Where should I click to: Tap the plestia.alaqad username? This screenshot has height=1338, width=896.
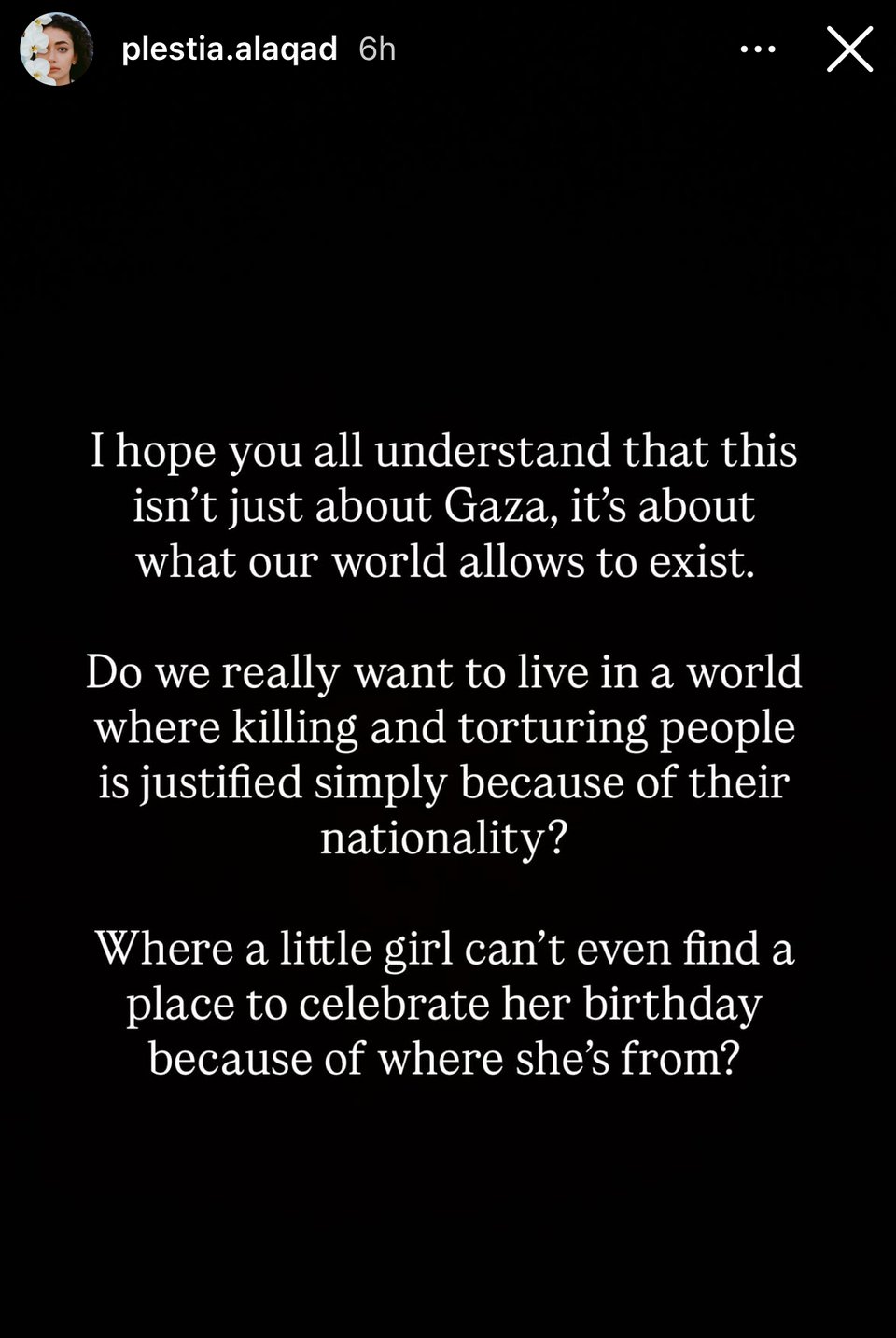(230, 49)
